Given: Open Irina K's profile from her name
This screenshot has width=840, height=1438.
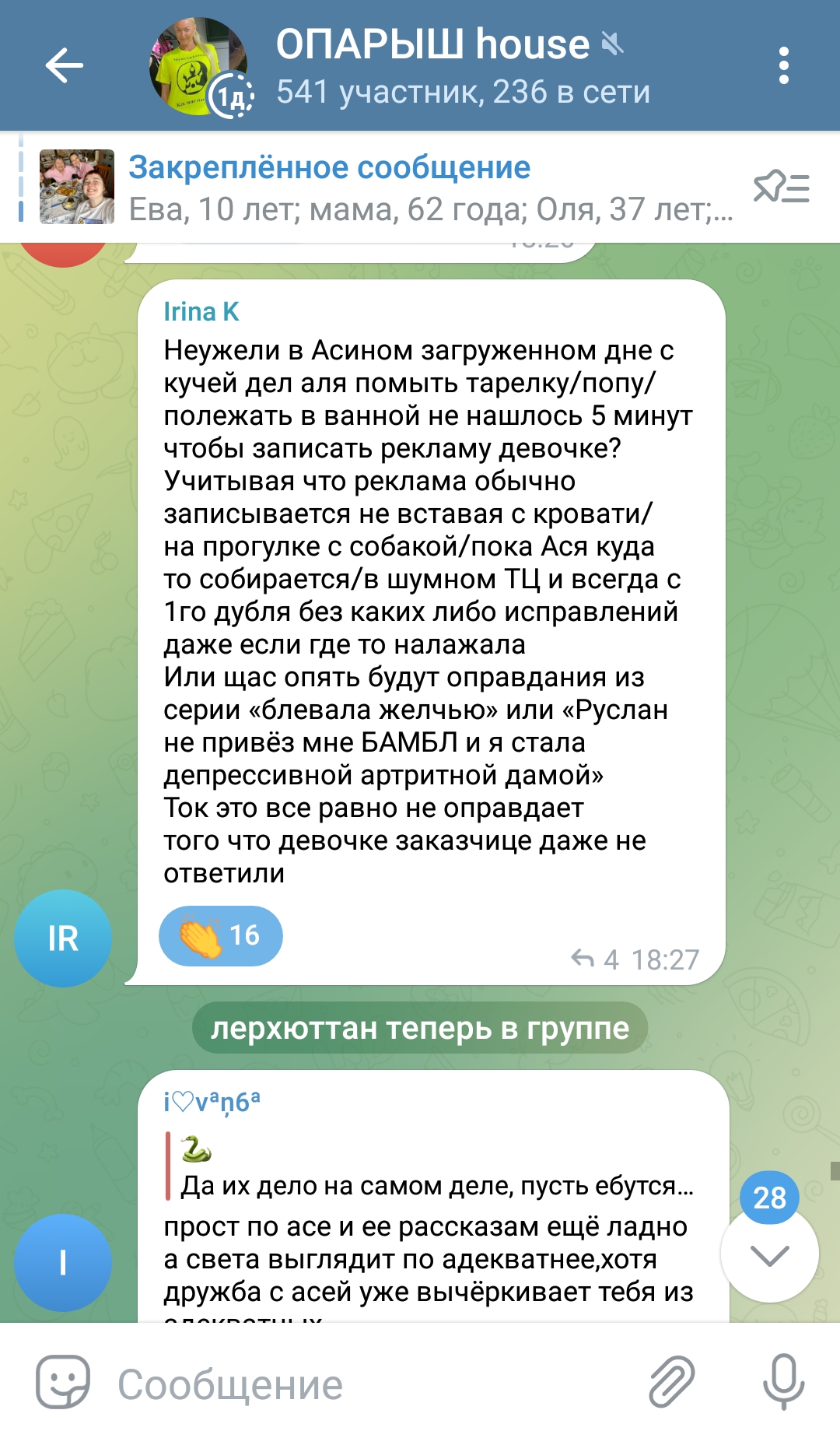Looking at the screenshot, I should click(x=201, y=311).
